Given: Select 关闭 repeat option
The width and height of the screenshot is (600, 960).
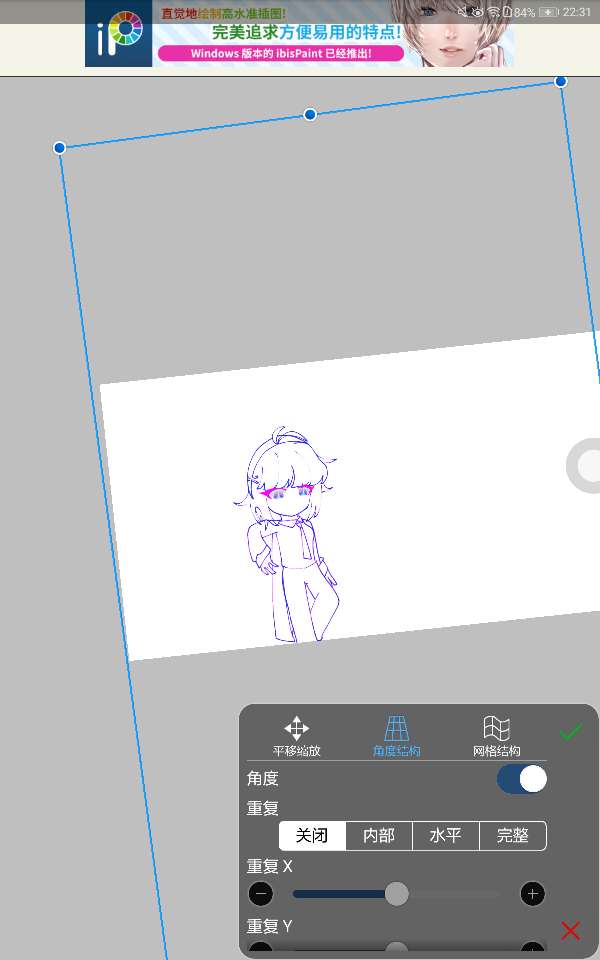Looking at the screenshot, I should pos(312,836).
